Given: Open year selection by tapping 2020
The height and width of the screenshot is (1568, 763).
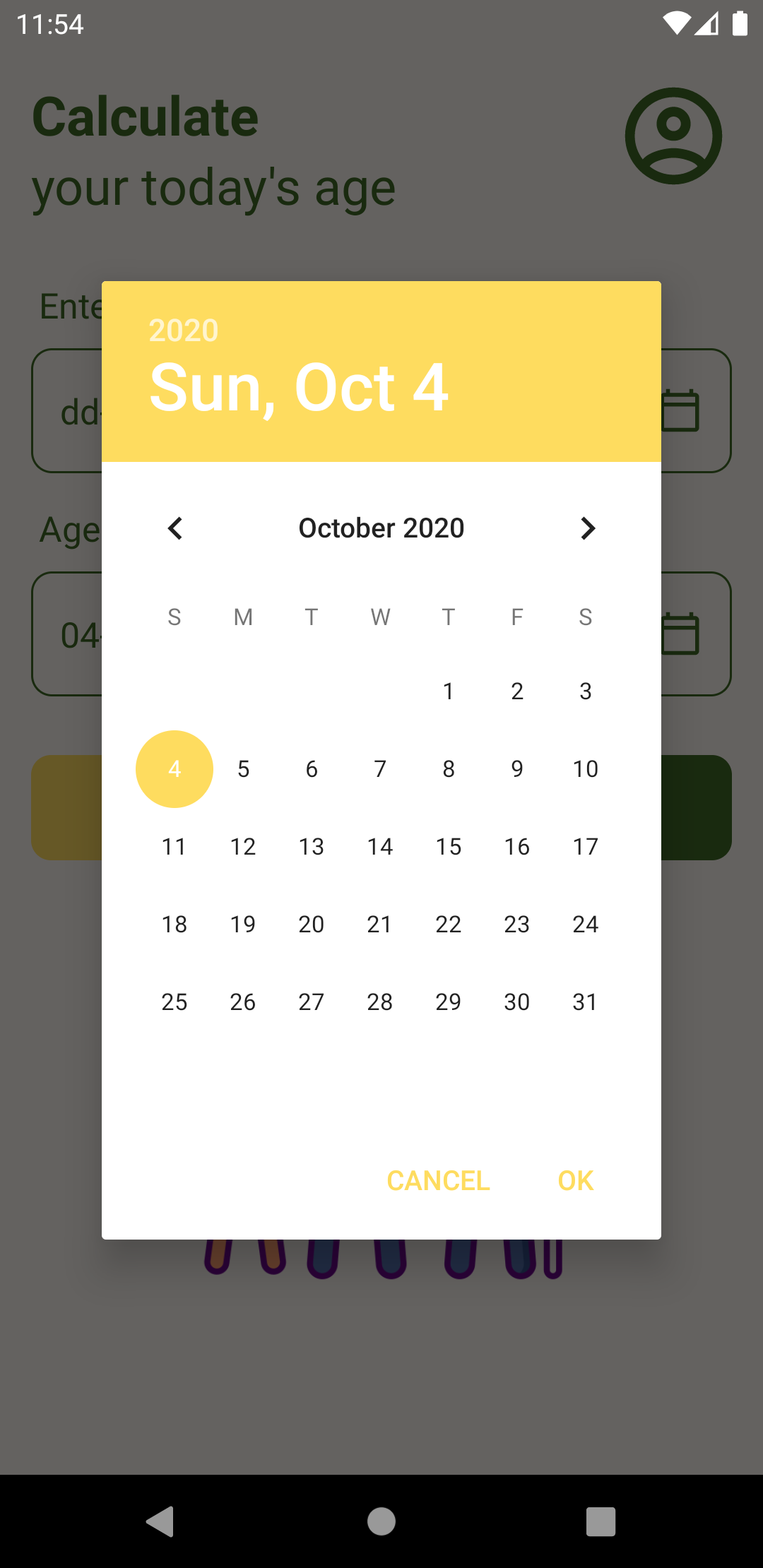Looking at the screenshot, I should (184, 331).
